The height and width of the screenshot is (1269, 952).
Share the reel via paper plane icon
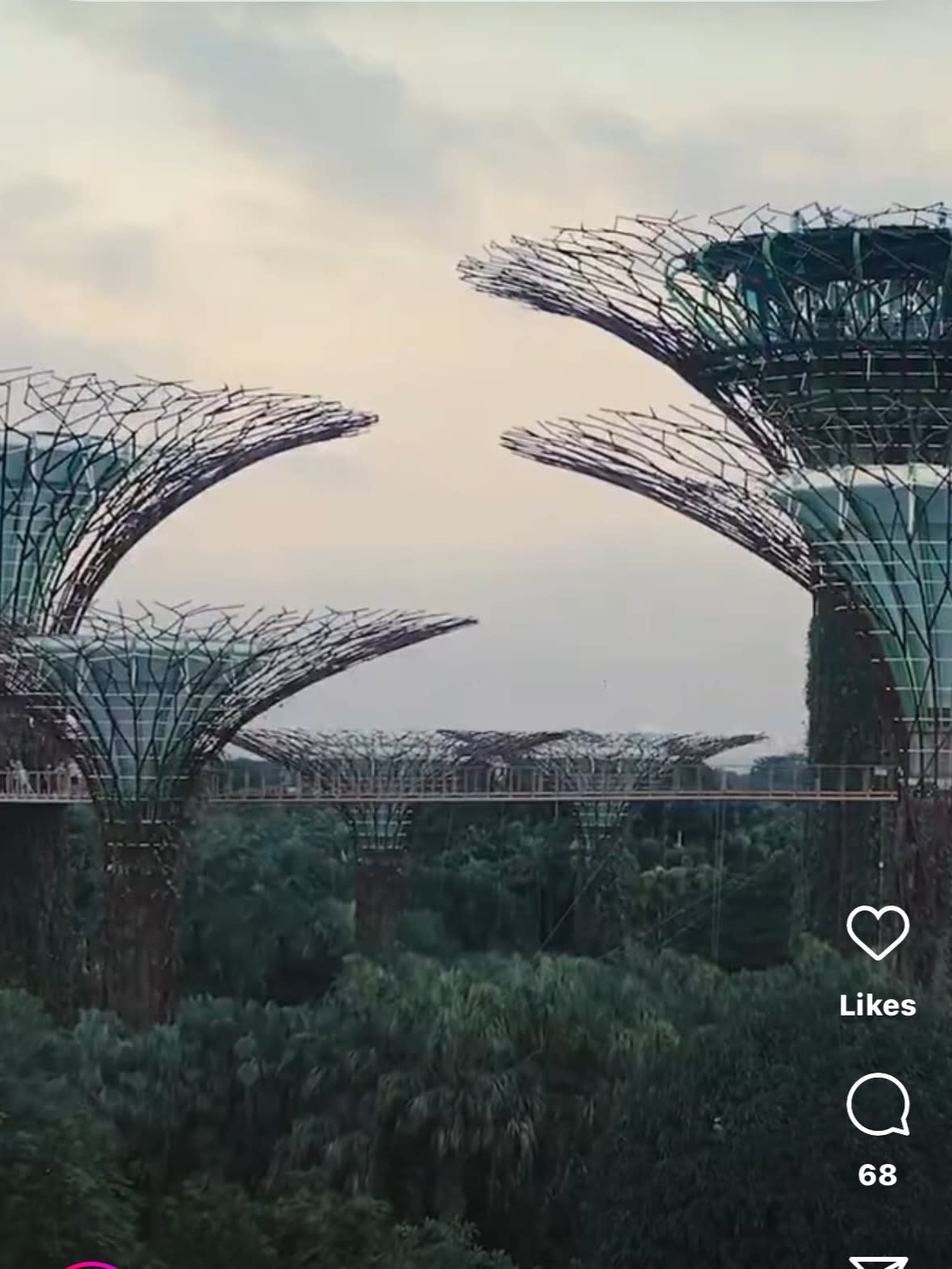(x=877, y=1262)
